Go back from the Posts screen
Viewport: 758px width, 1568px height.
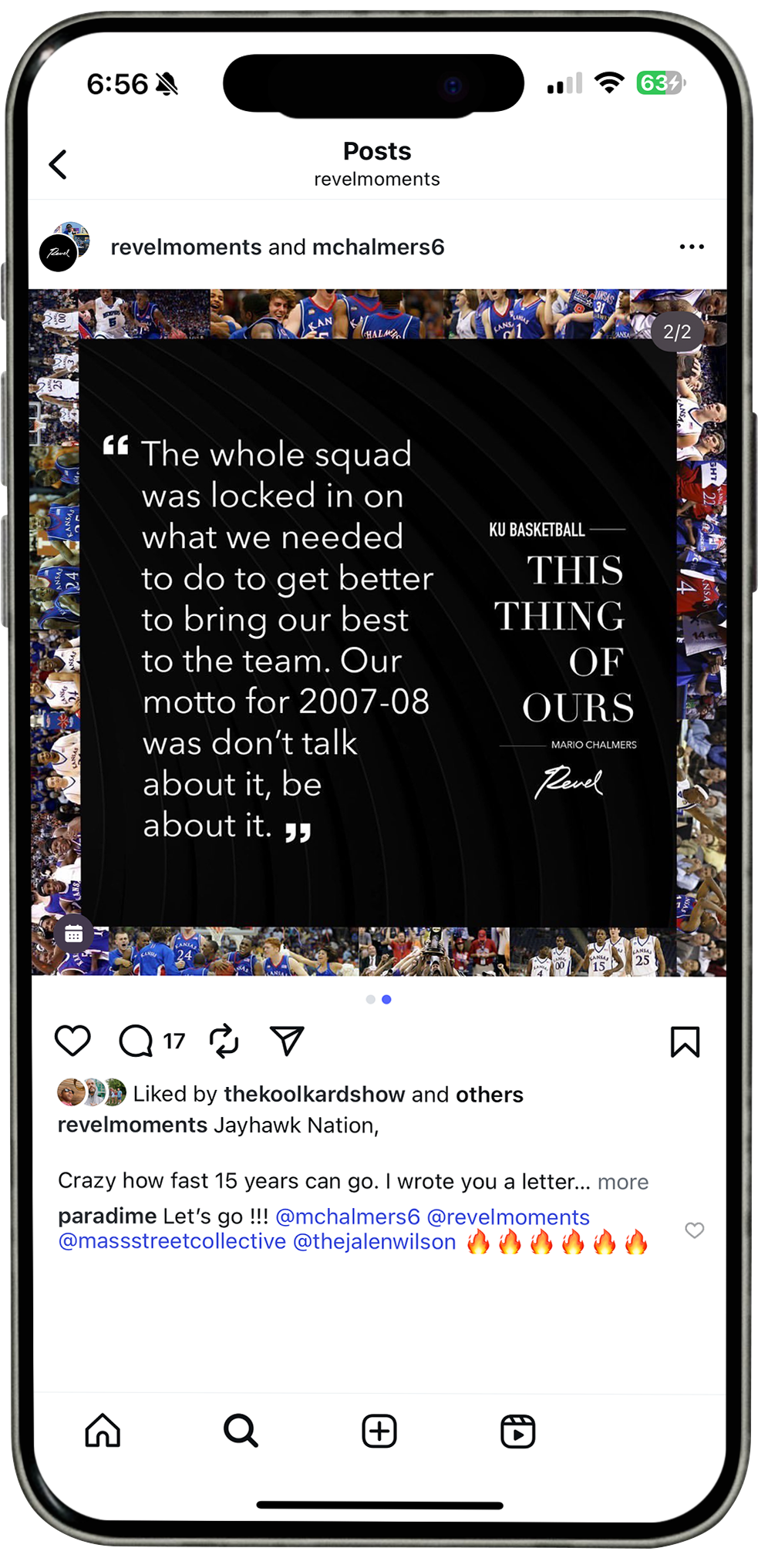coord(59,164)
